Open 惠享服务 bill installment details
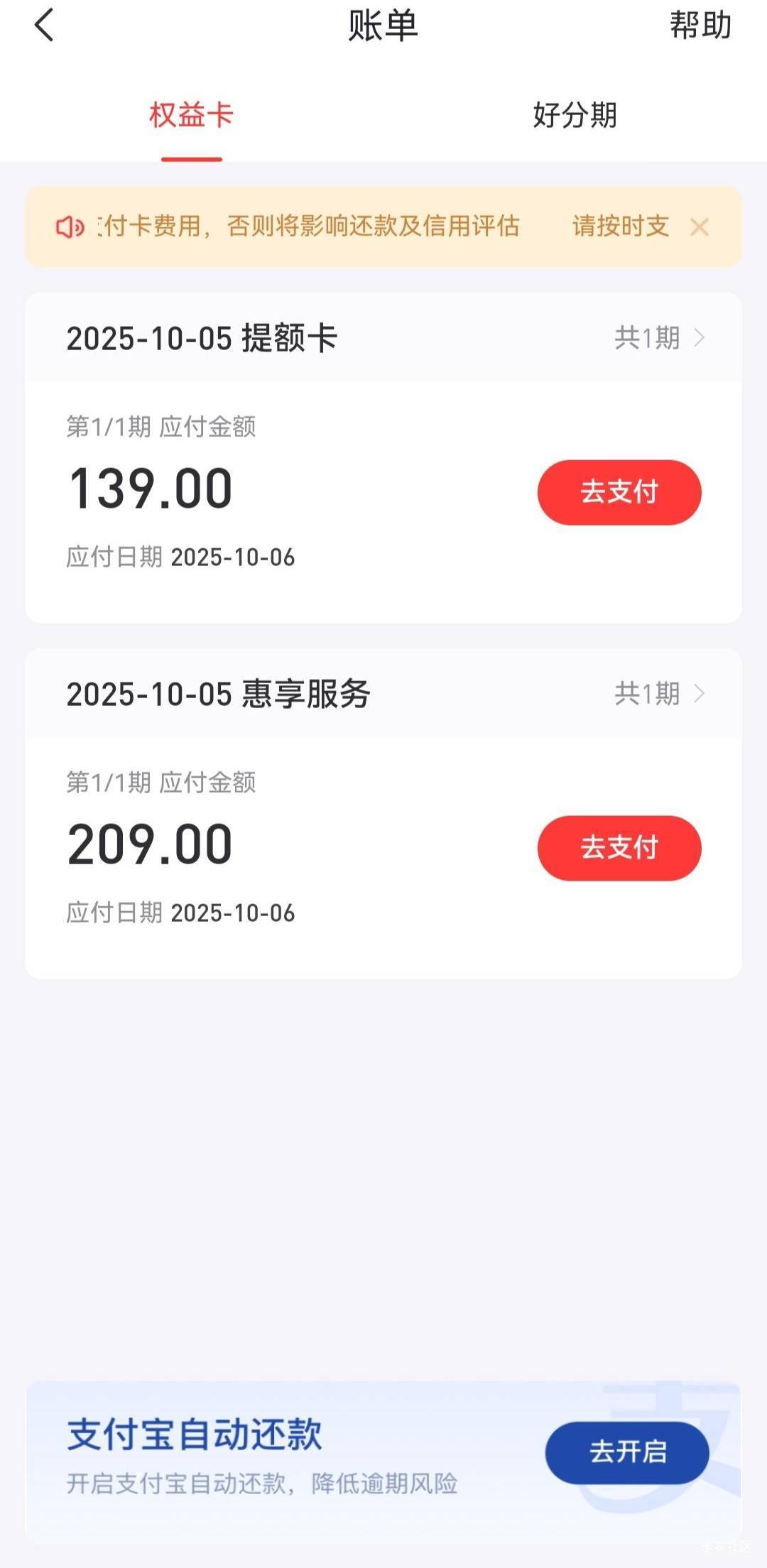Screen dimensions: 767x1568 point(659,694)
